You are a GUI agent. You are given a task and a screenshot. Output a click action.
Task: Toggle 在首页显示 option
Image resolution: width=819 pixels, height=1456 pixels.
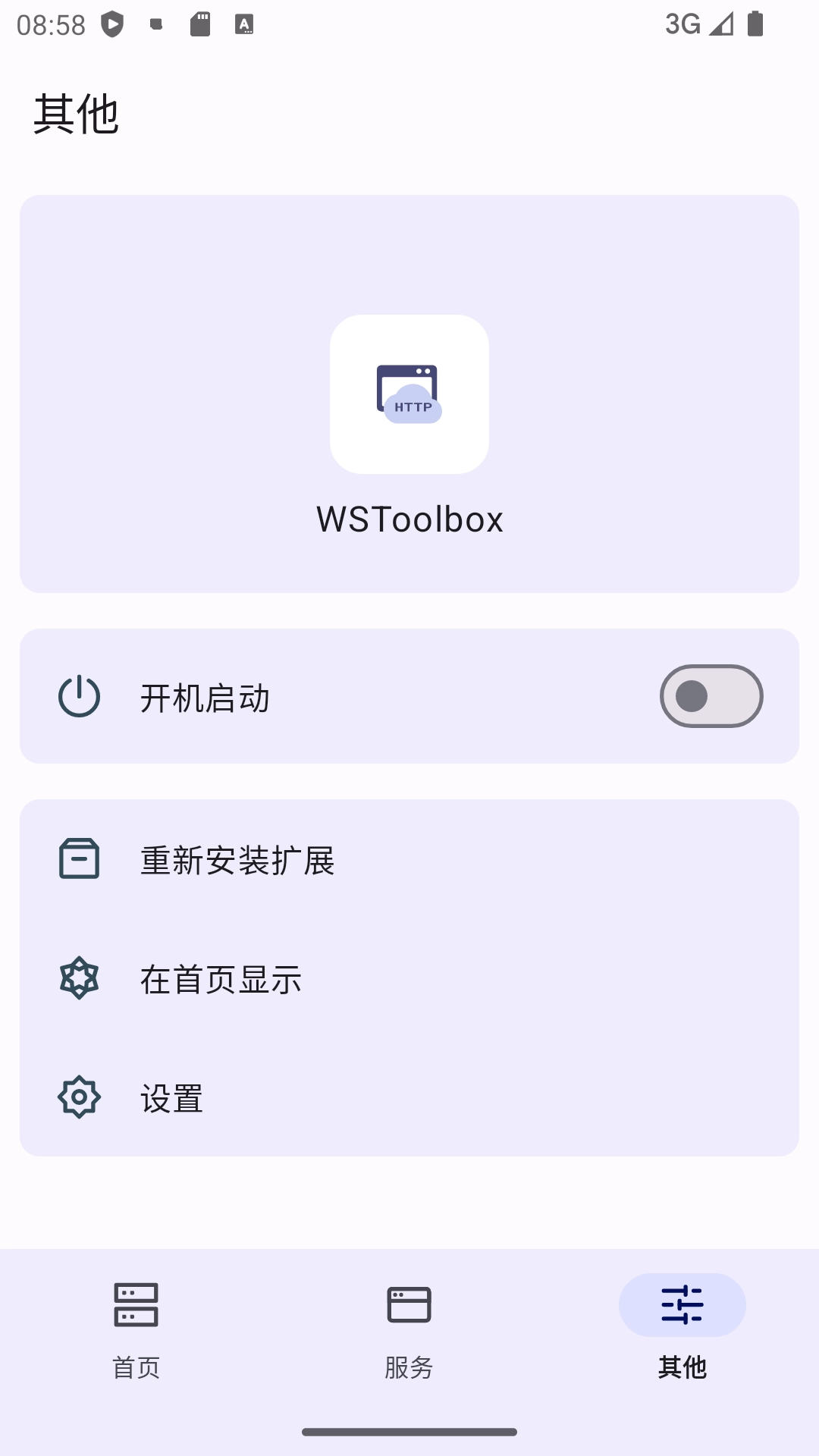(219, 980)
